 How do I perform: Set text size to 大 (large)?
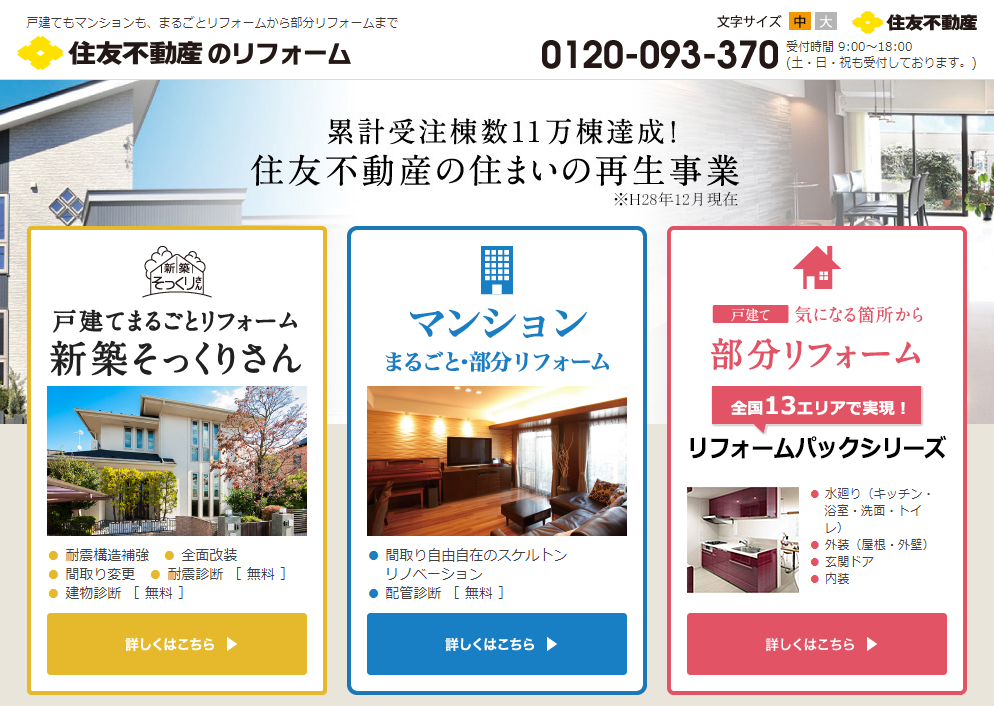825,21
